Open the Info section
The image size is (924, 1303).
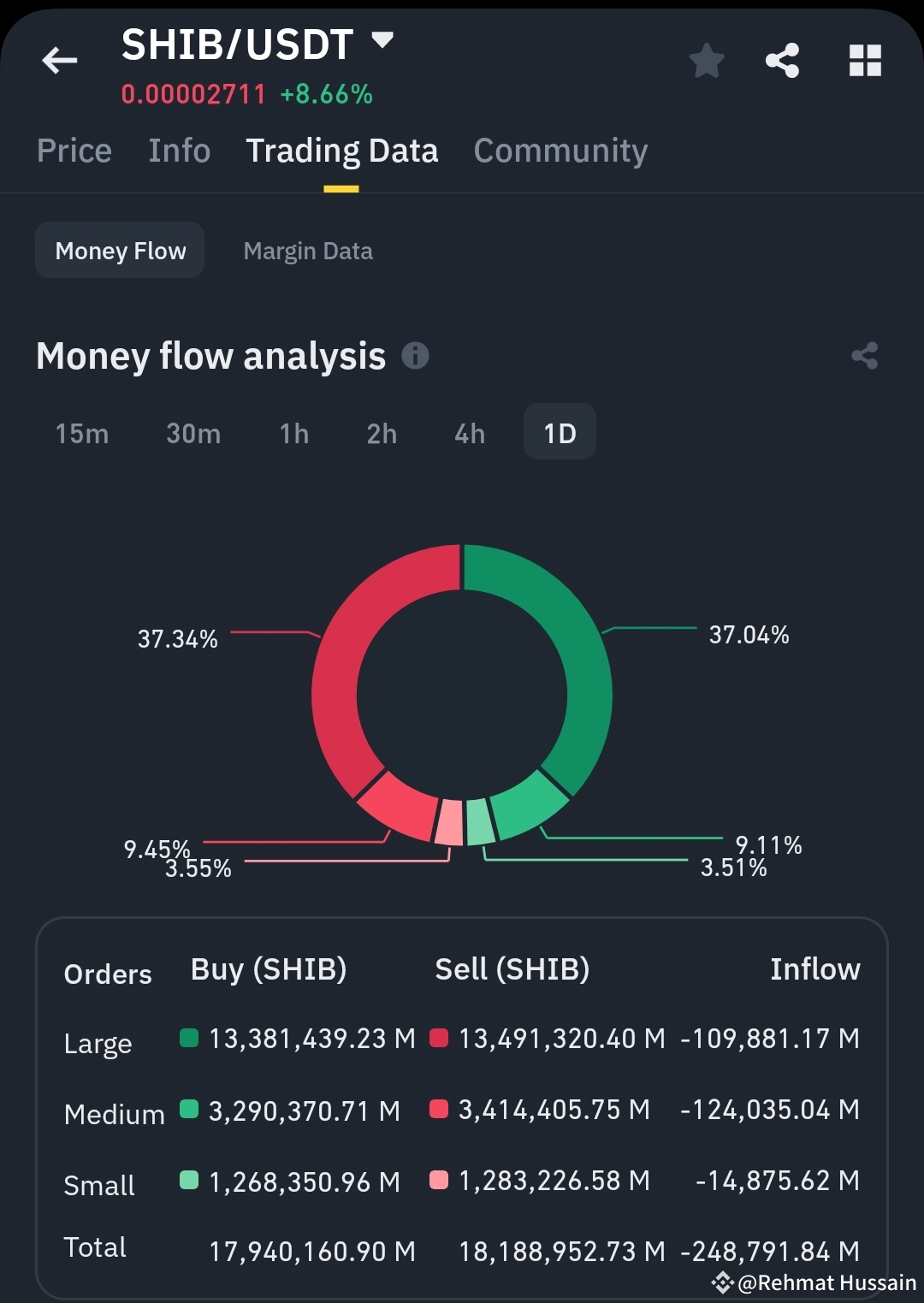click(179, 150)
